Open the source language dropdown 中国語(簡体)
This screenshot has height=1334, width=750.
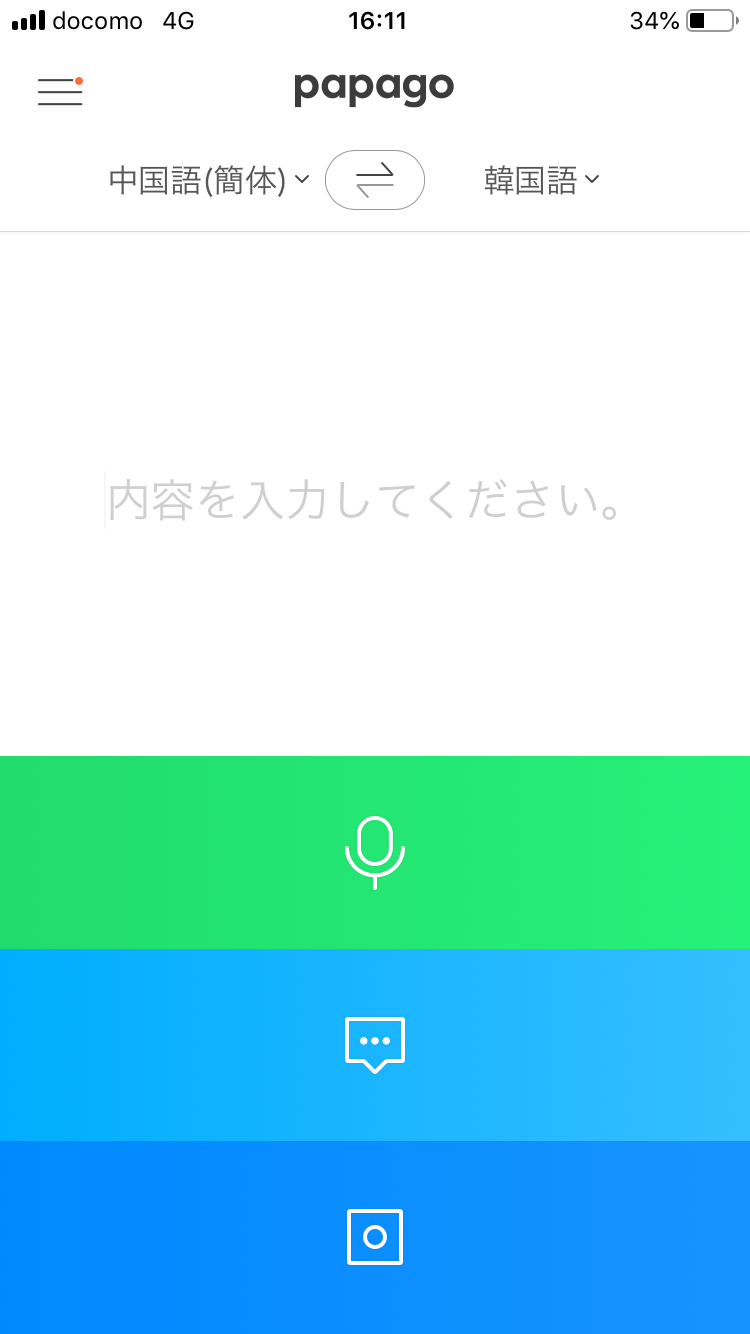pyautogui.click(x=208, y=181)
